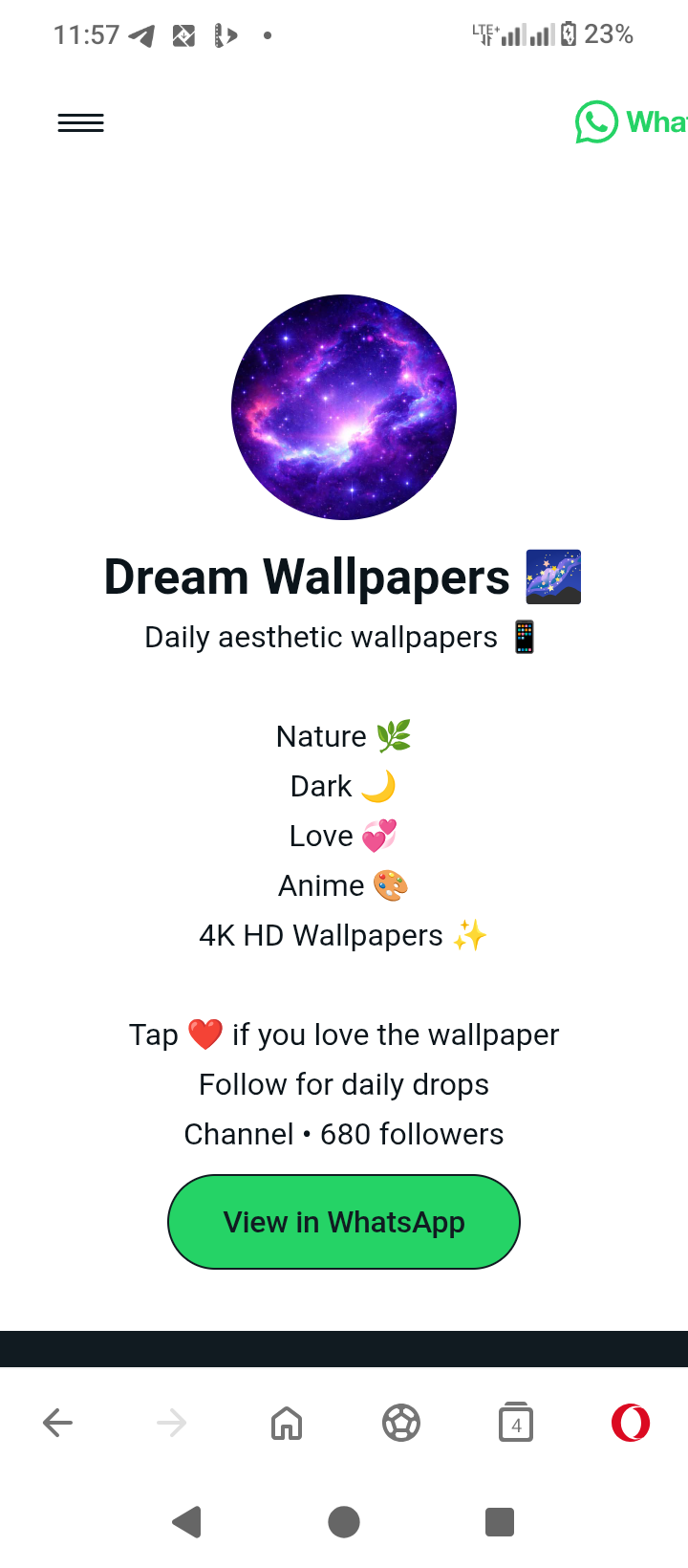Open the system recent apps view

[x=500, y=1521]
